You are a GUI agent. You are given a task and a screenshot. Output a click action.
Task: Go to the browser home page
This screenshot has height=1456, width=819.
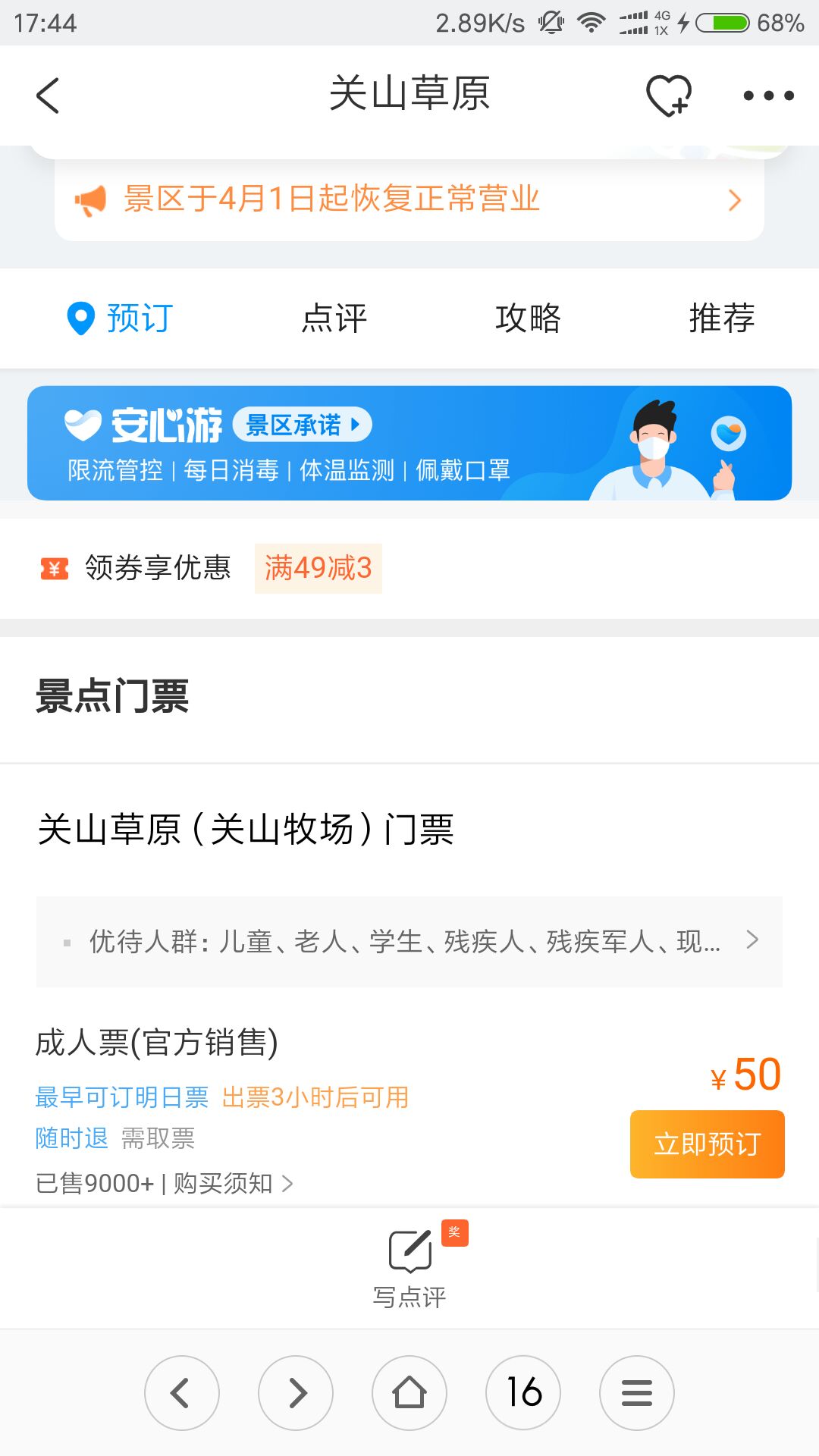[x=409, y=1393]
